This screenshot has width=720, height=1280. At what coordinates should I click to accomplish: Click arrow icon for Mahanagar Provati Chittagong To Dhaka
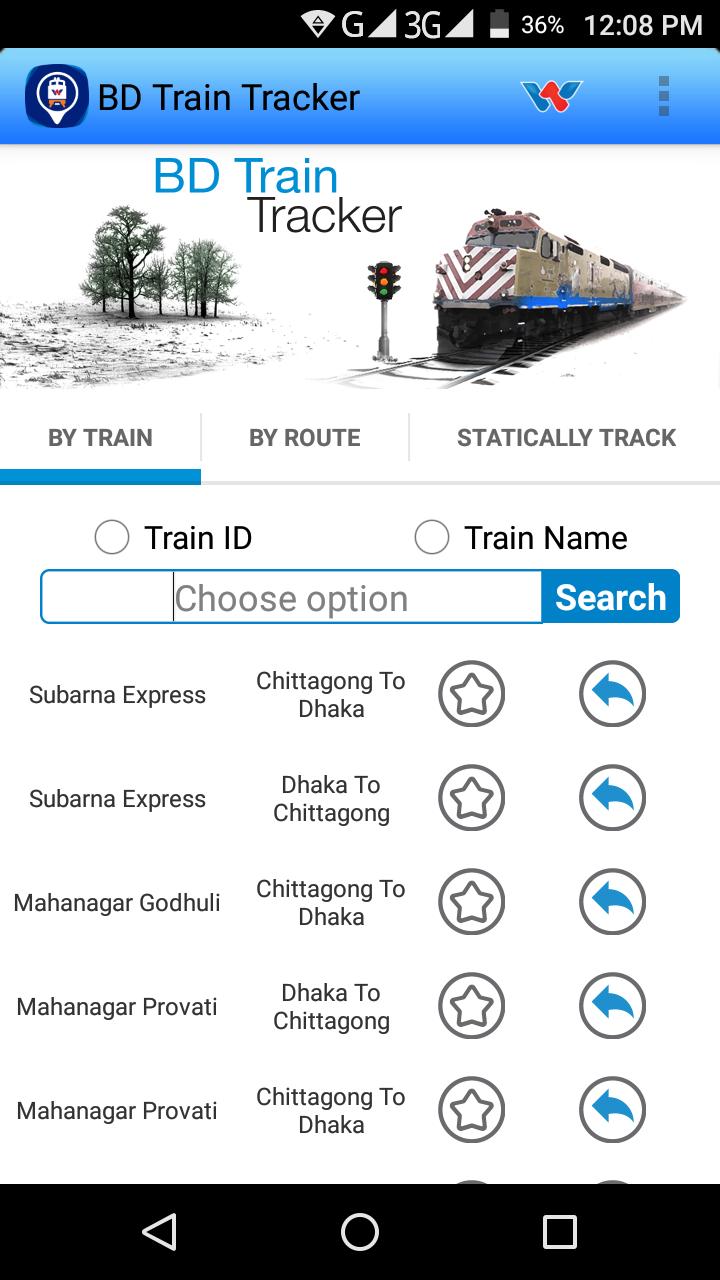tap(611, 1109)
